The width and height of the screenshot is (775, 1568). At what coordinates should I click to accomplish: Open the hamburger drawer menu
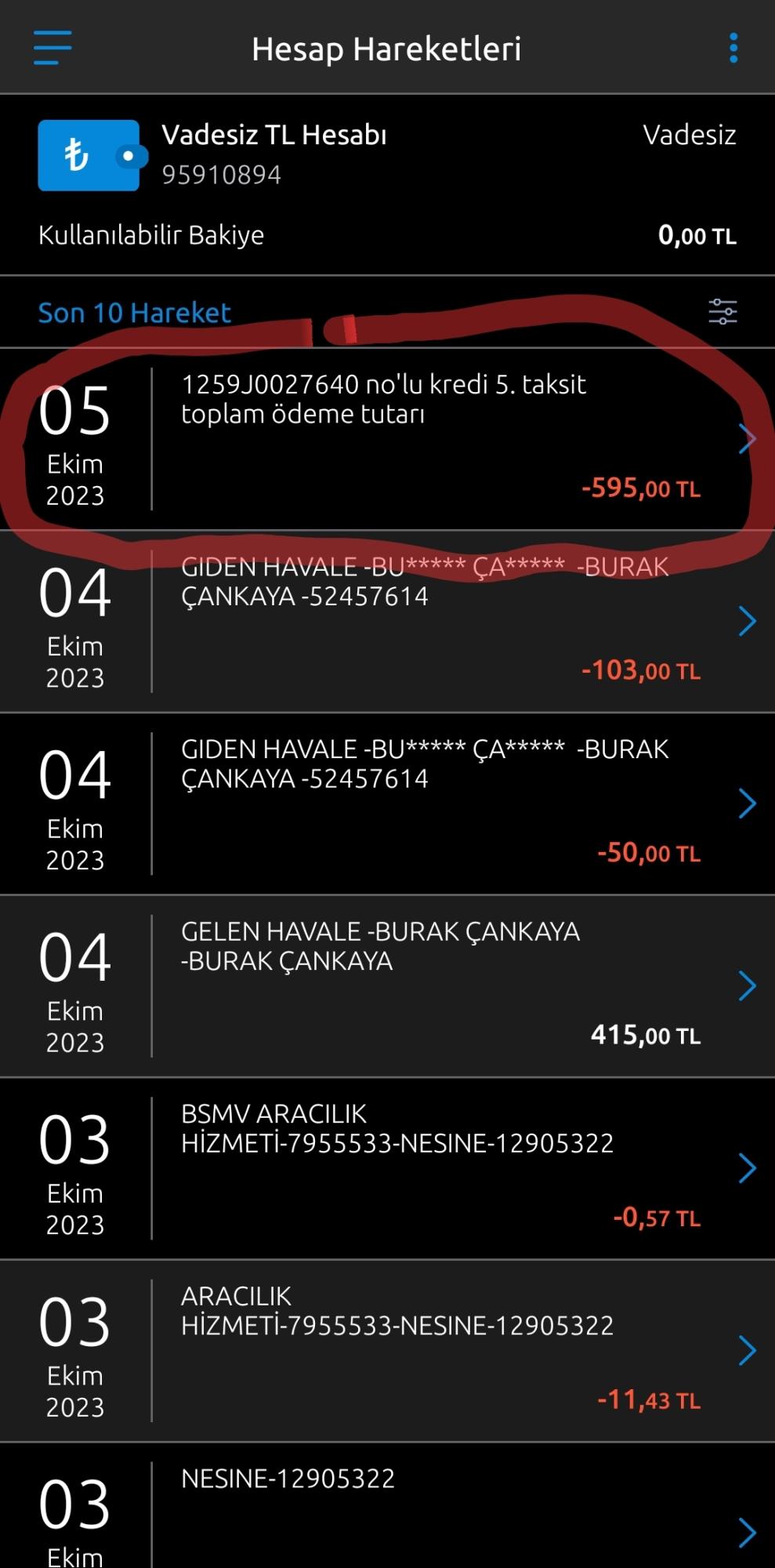[x=53, y=49]
